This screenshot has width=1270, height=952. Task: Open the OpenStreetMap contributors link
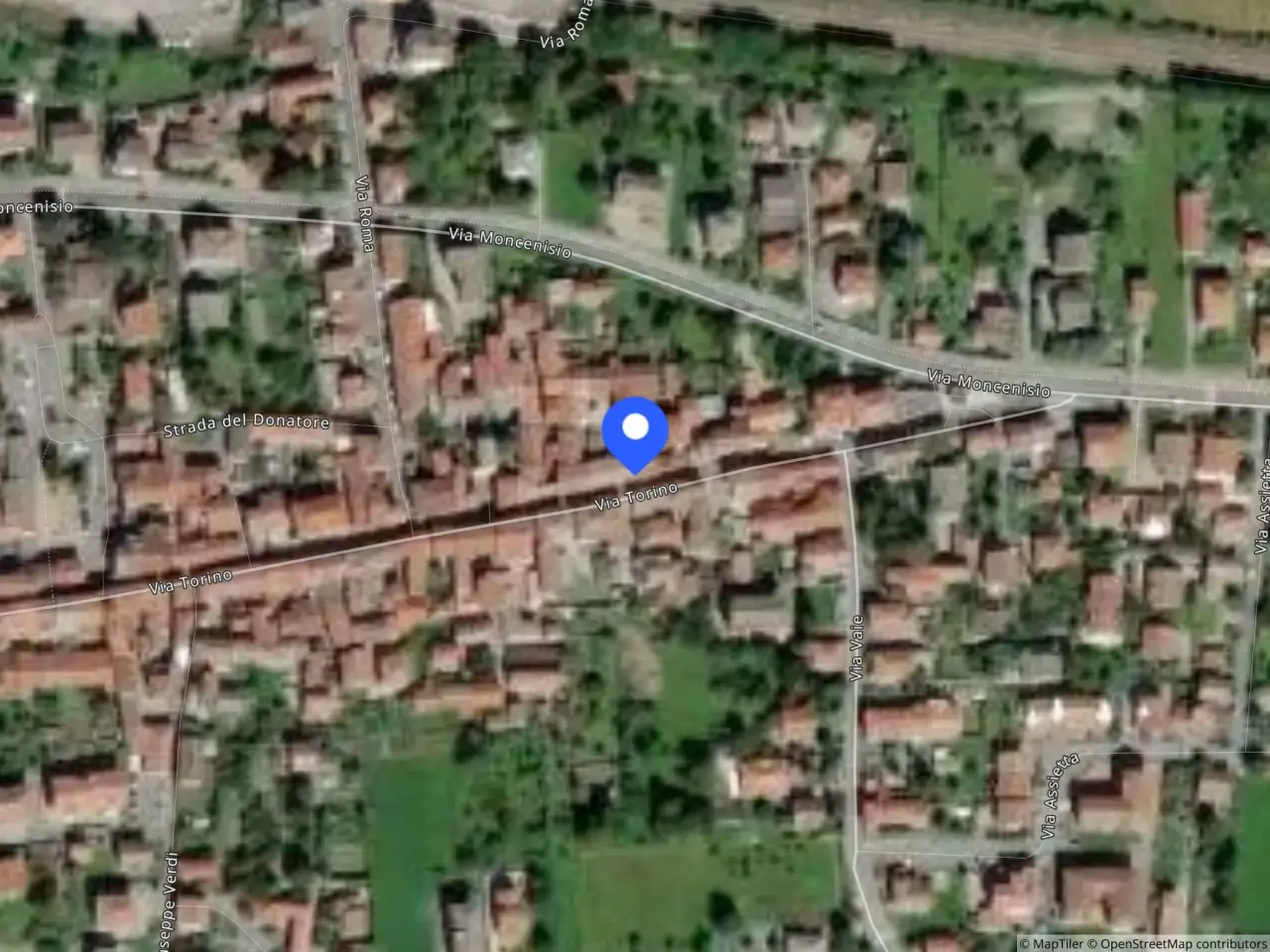1178,943
